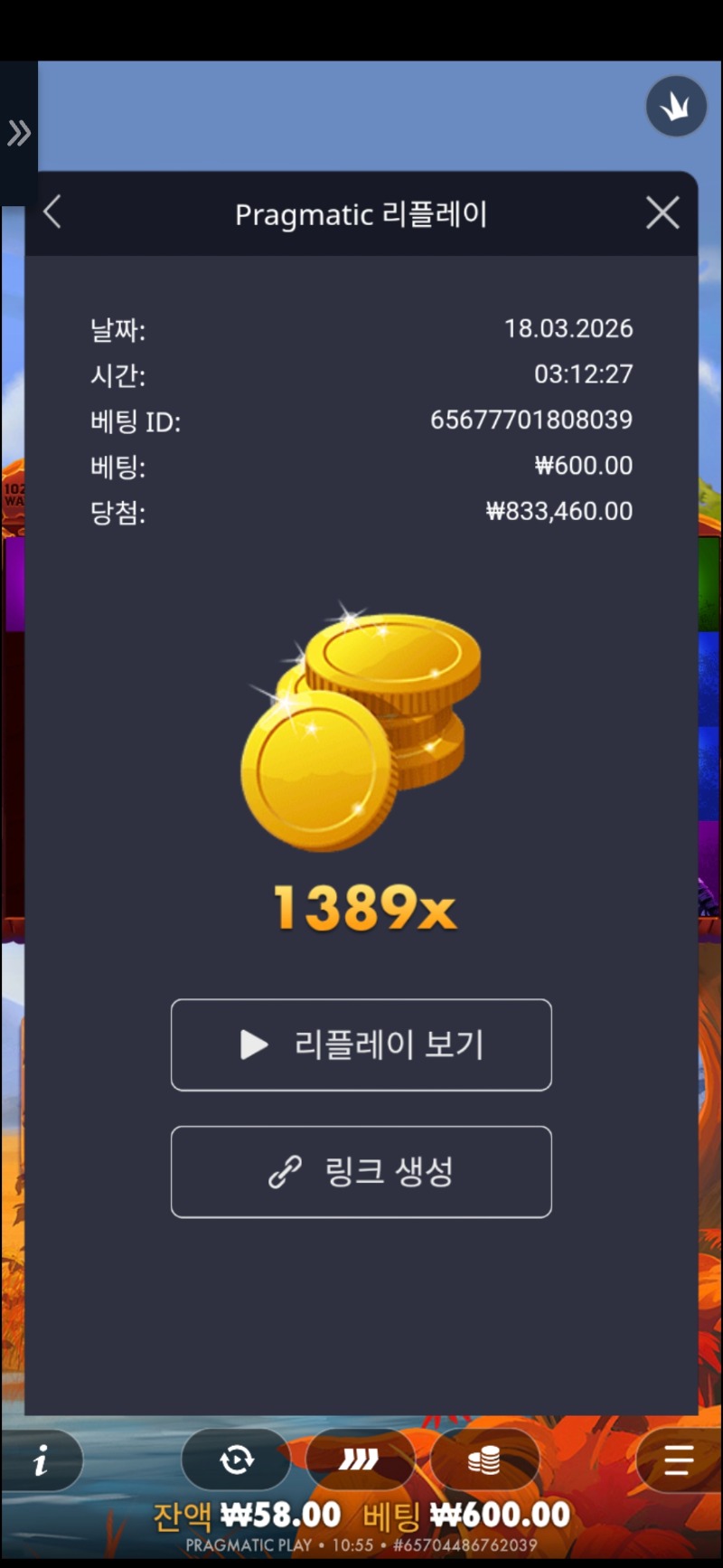The height and width of the screenshot is (1568, 723).
Task: Open the autoplay spin control
Action: click(x=237, y=1459)
